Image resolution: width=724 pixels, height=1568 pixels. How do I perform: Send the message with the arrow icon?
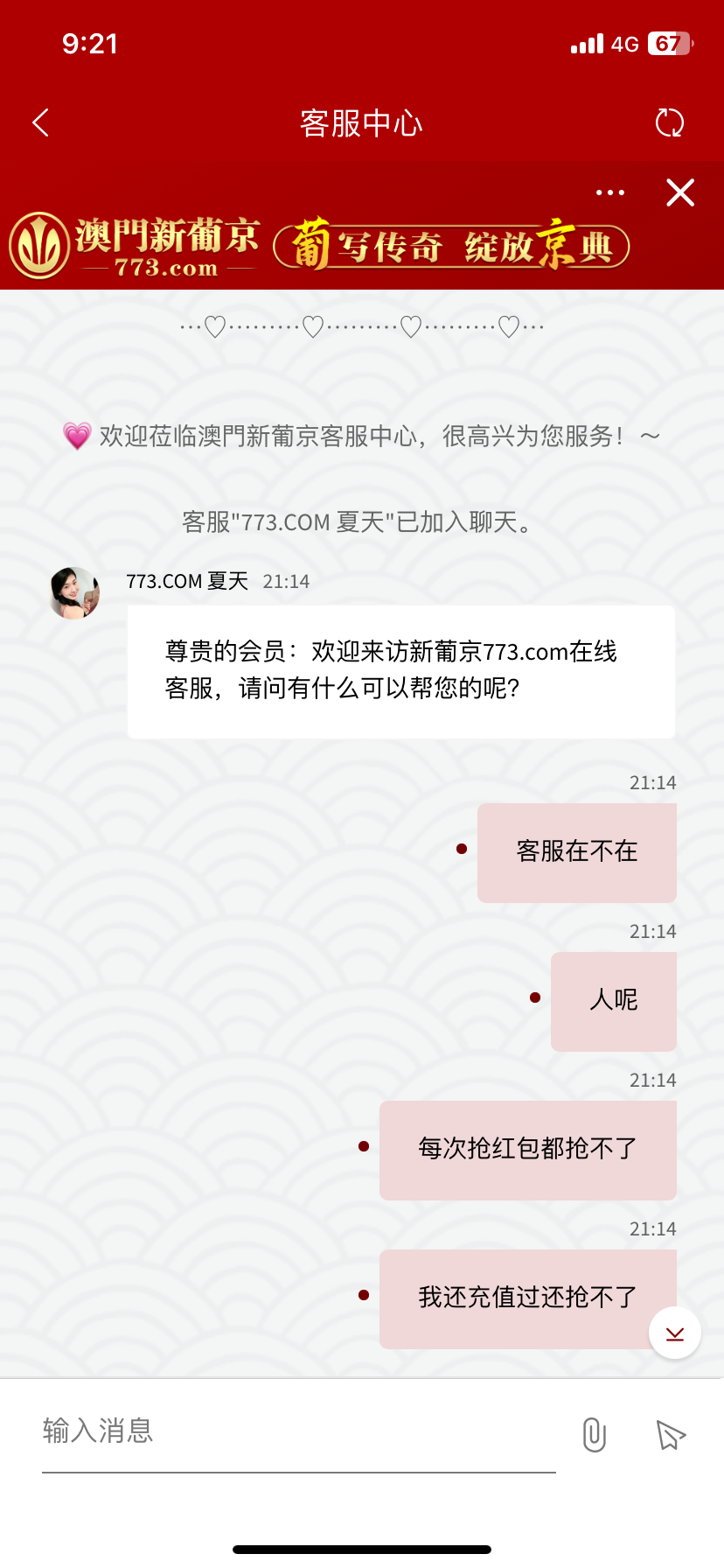pyautogui.click(x=670, y=1435)
